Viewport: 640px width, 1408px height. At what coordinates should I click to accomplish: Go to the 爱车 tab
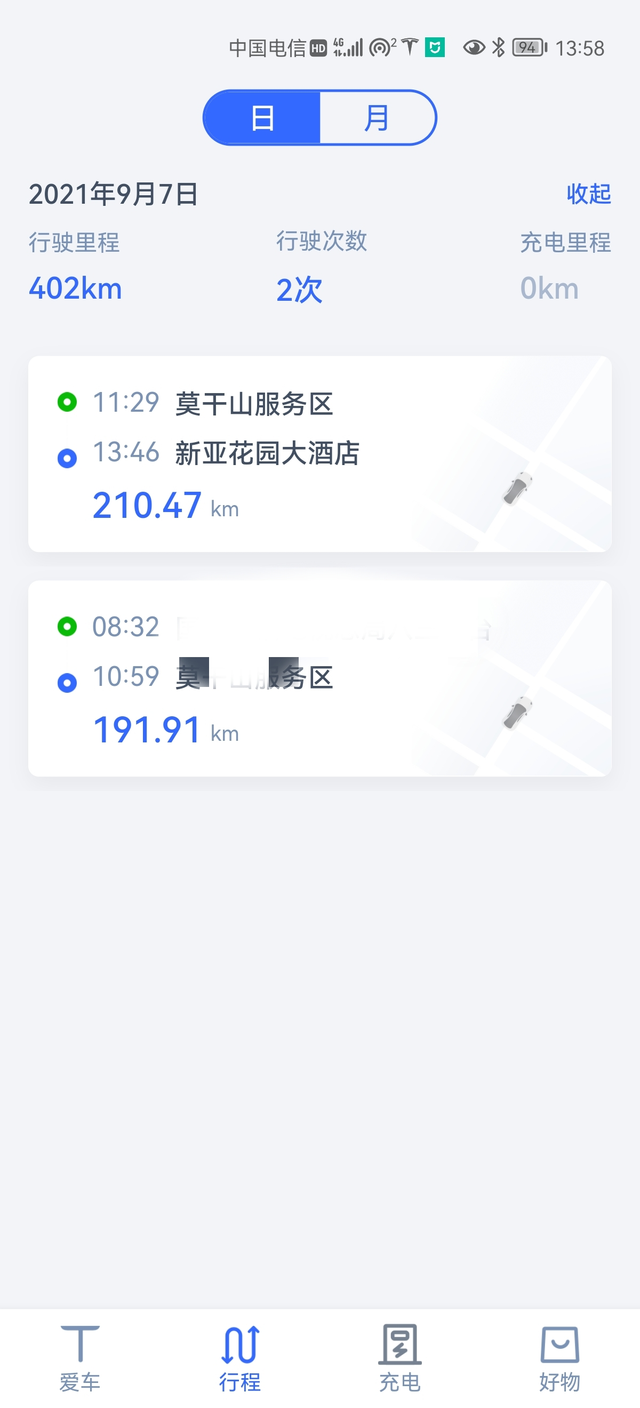pyautogui.click(x=80, y=1357)
